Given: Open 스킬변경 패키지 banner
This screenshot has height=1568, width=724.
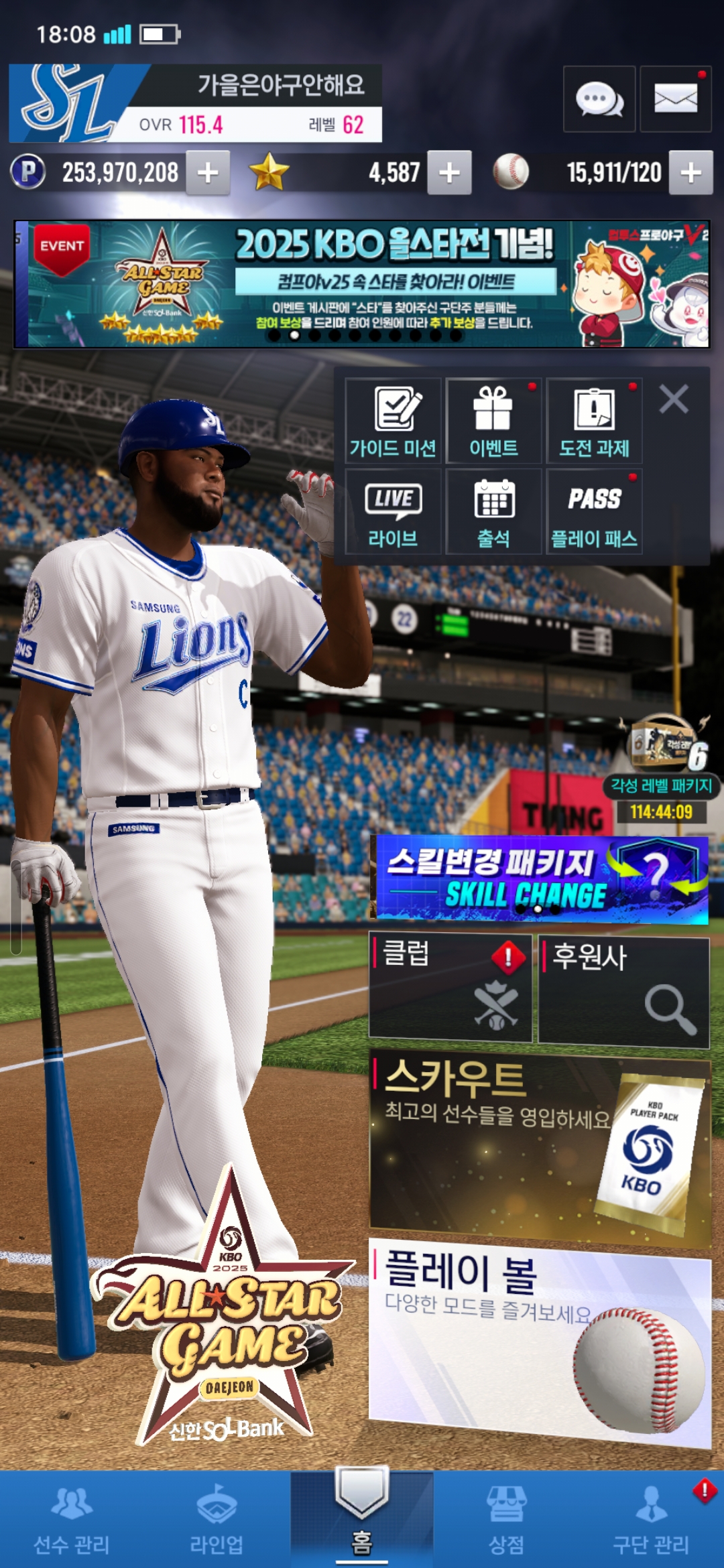Looking at the screenshot, I should (x=540, y=879).
